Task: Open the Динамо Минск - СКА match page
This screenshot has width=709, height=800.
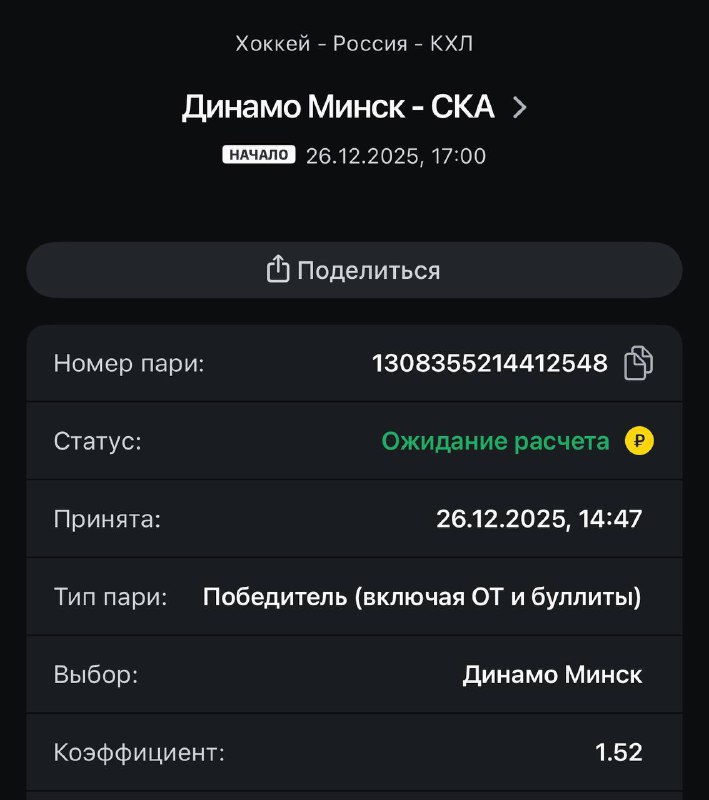Action: click(x=354, y=108)
